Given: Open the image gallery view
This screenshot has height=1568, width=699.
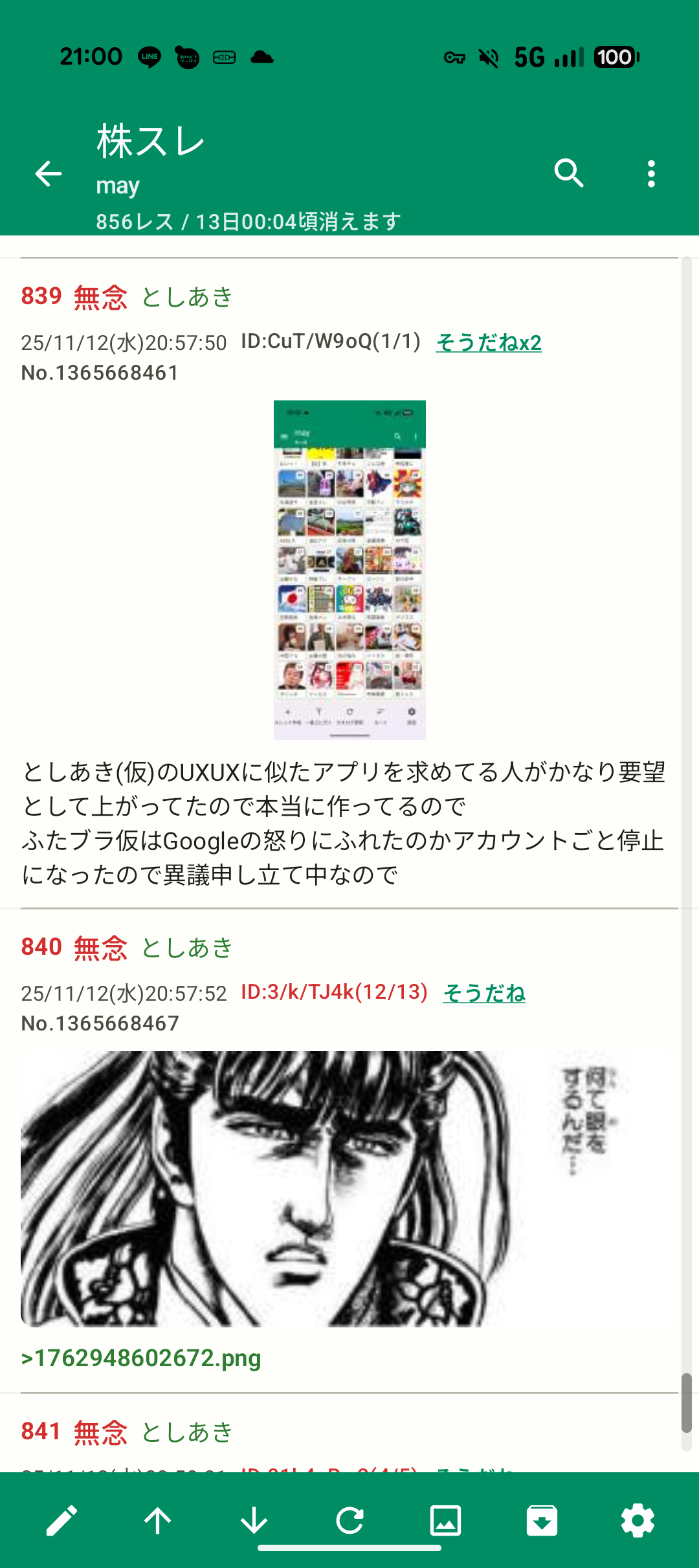Looking at the screenshot, I should click(445, 1520).
